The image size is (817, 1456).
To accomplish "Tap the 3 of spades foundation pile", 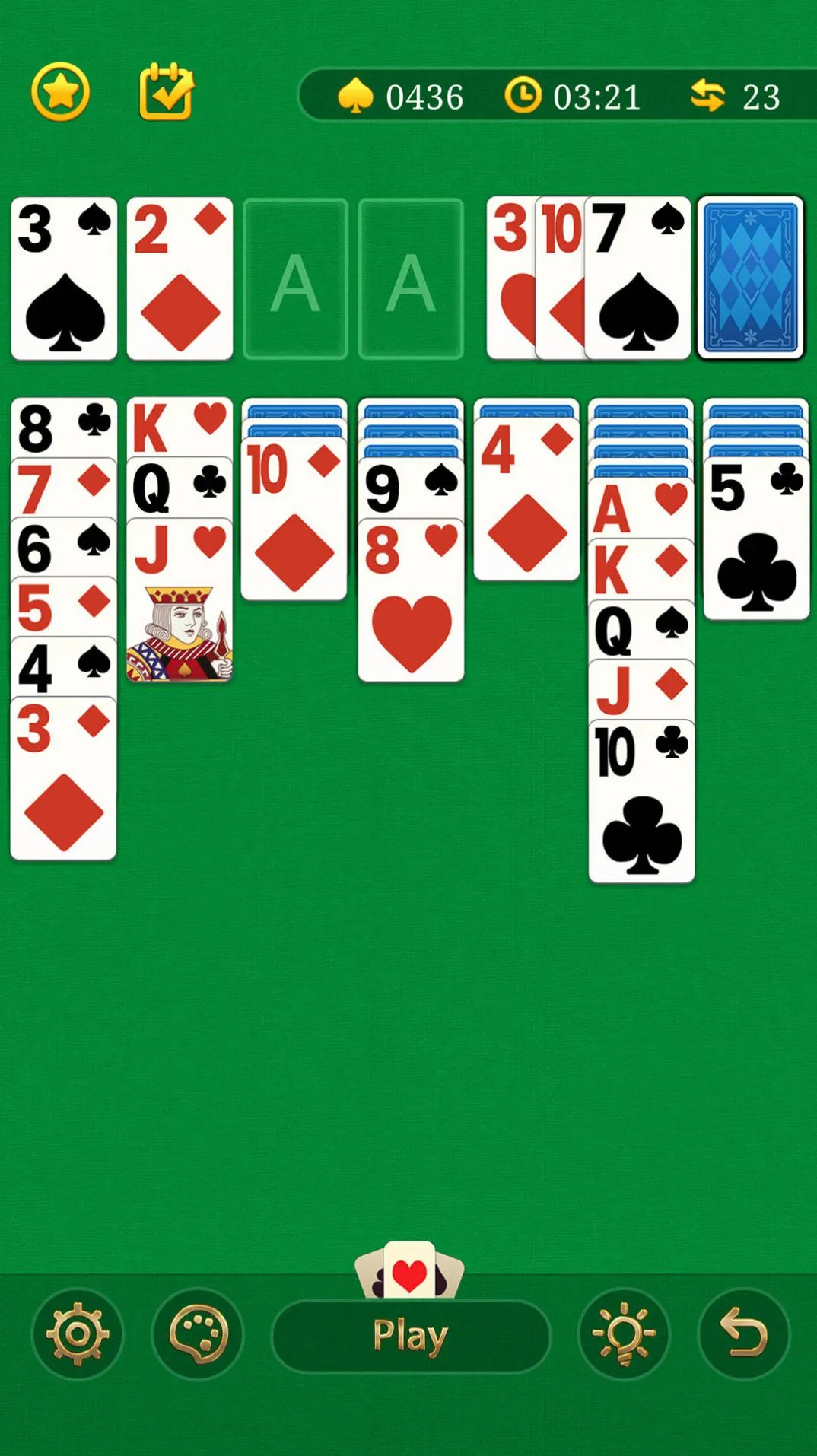I will [64, 278].
